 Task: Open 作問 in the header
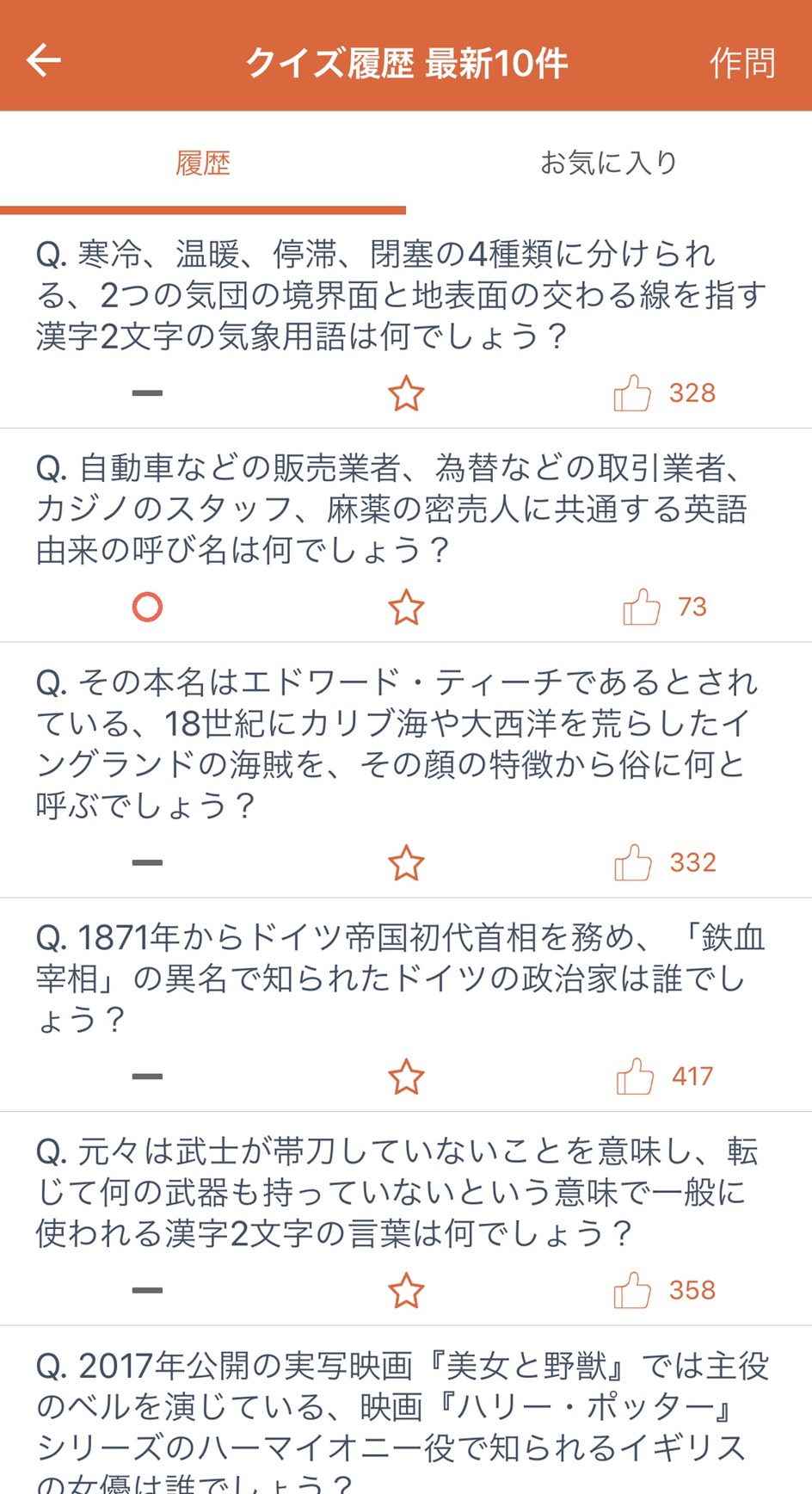point(741,63)
